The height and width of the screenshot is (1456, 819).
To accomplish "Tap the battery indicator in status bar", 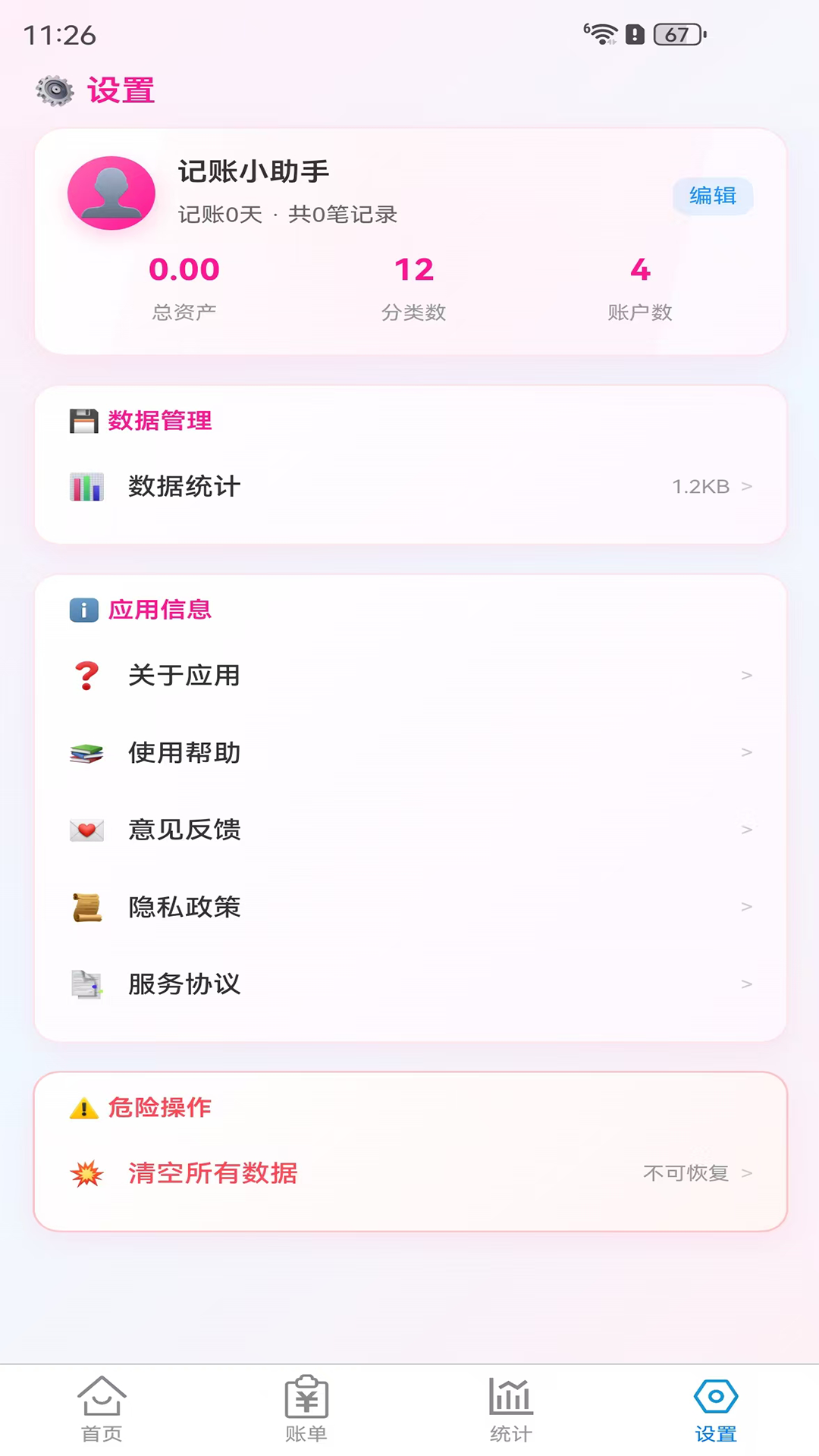I will [x=677, y=33].
